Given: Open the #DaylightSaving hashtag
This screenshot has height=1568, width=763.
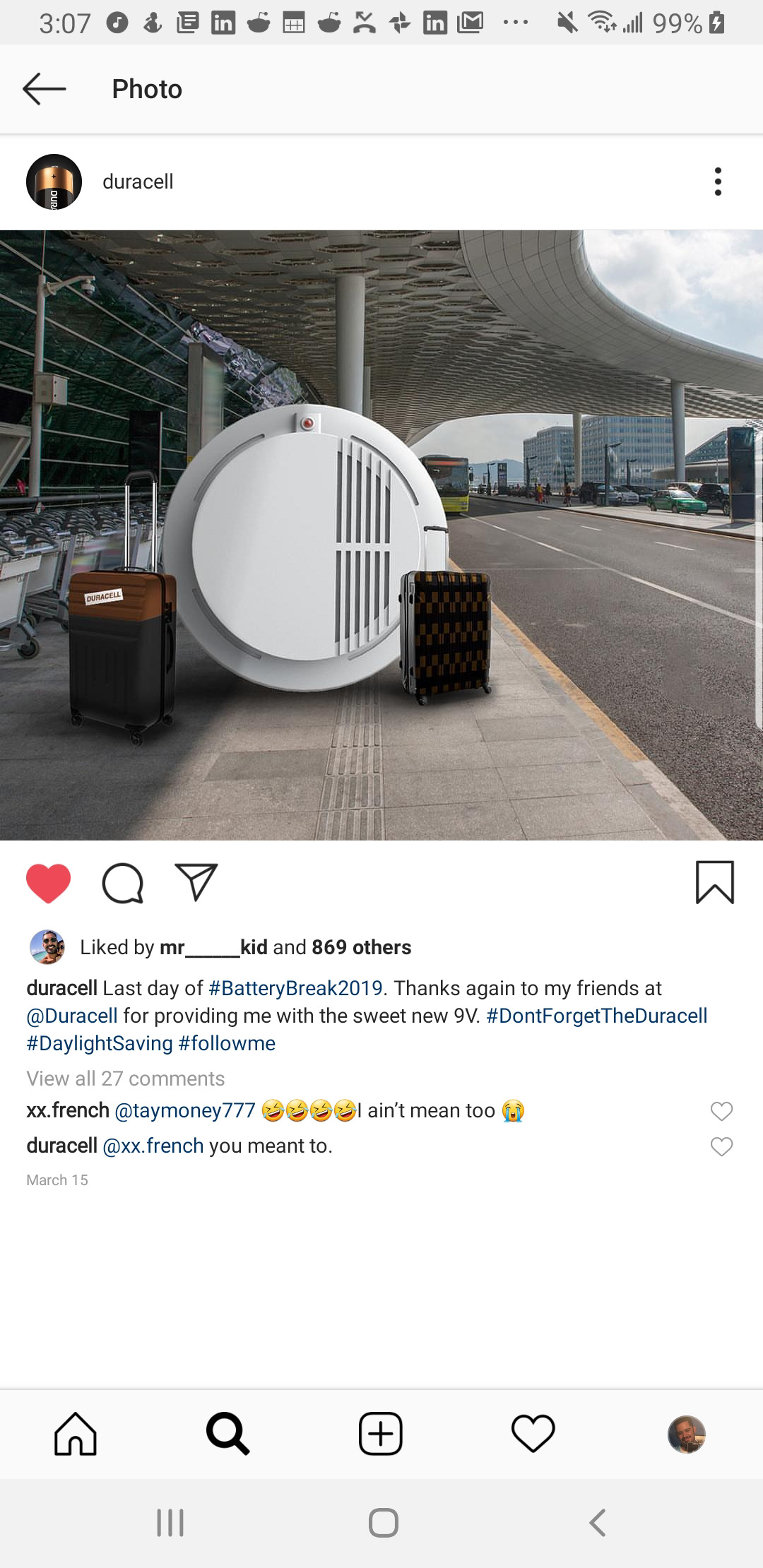Looking at the screenshot, I should 100,1043.
